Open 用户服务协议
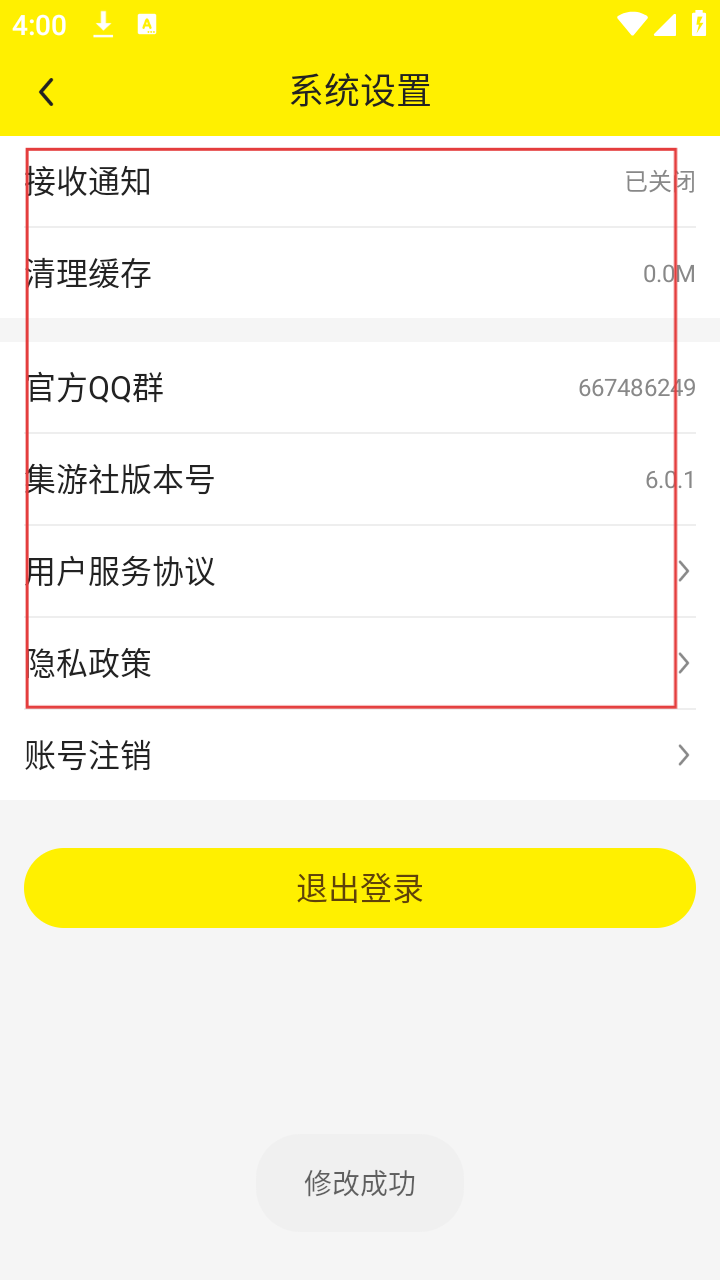720x1280 pixels. click(360, 571)
